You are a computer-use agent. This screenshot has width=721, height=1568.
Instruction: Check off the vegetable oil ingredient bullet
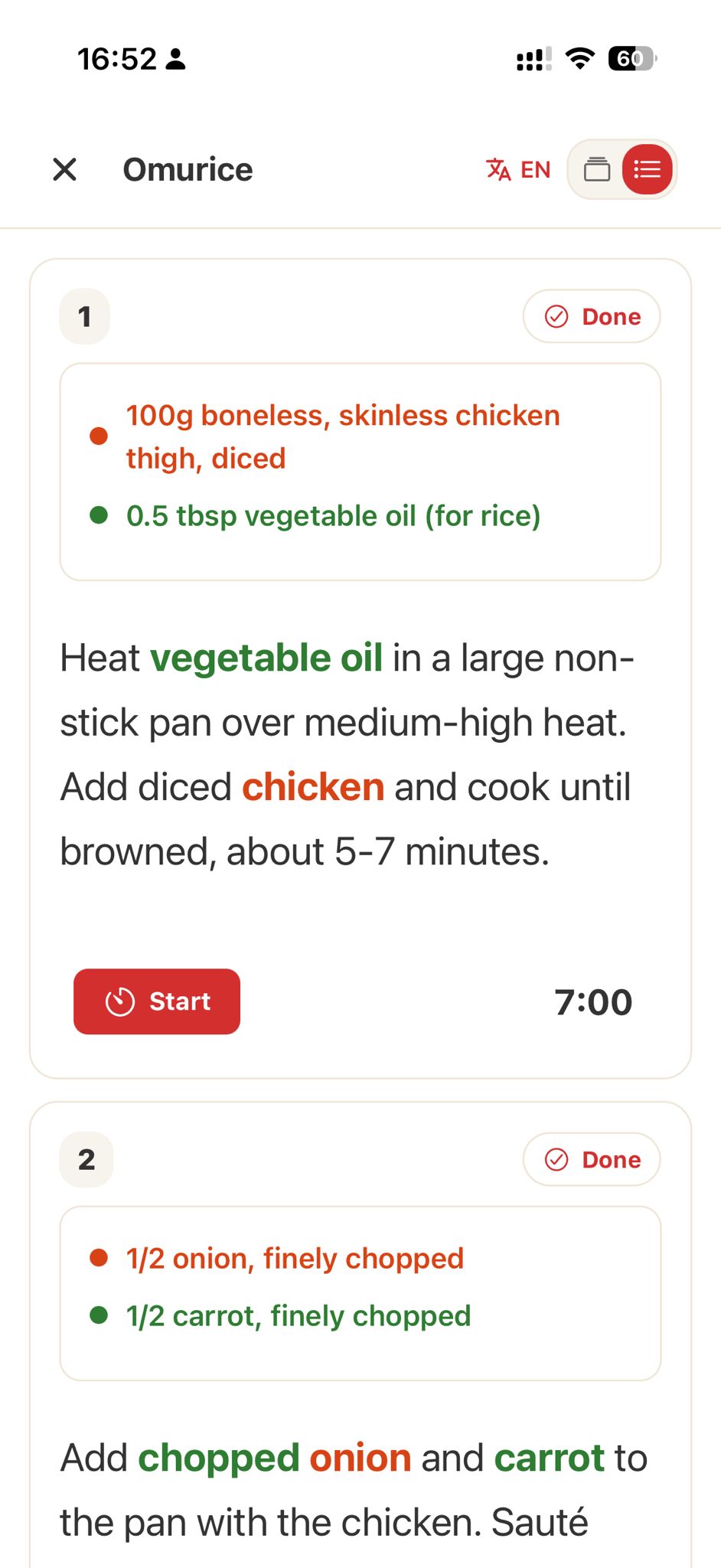coord(98,515)
